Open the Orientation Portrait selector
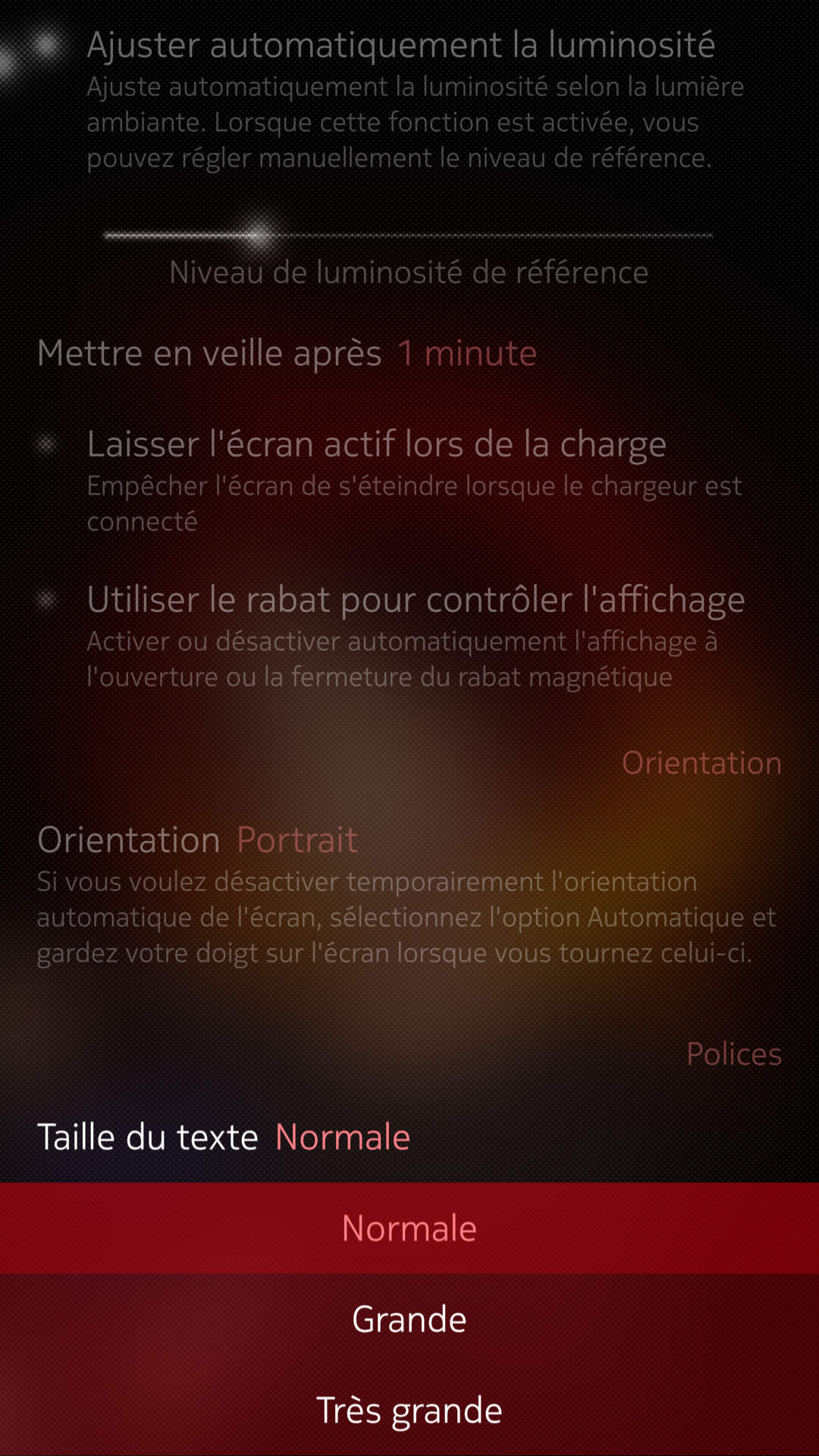This screenshot has height=1456, width=819. pos(197,840)
